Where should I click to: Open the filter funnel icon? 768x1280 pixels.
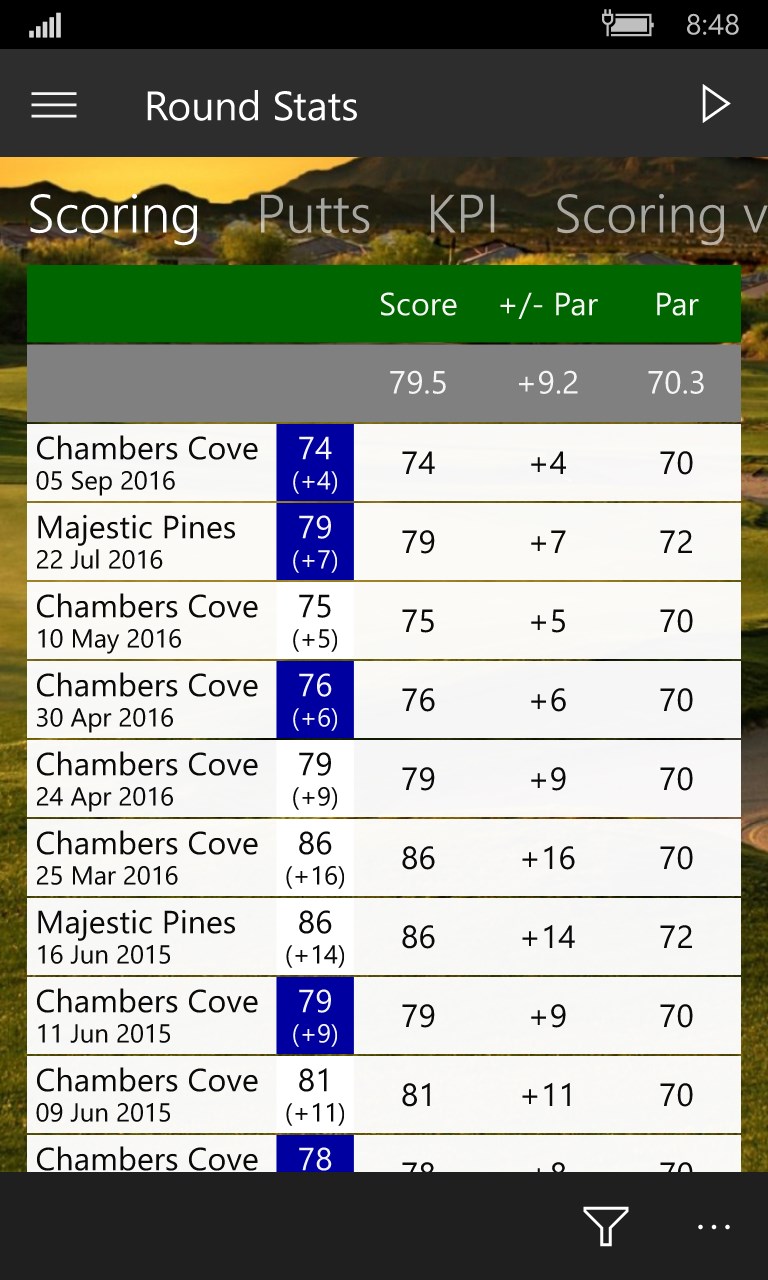(605, 1226)
